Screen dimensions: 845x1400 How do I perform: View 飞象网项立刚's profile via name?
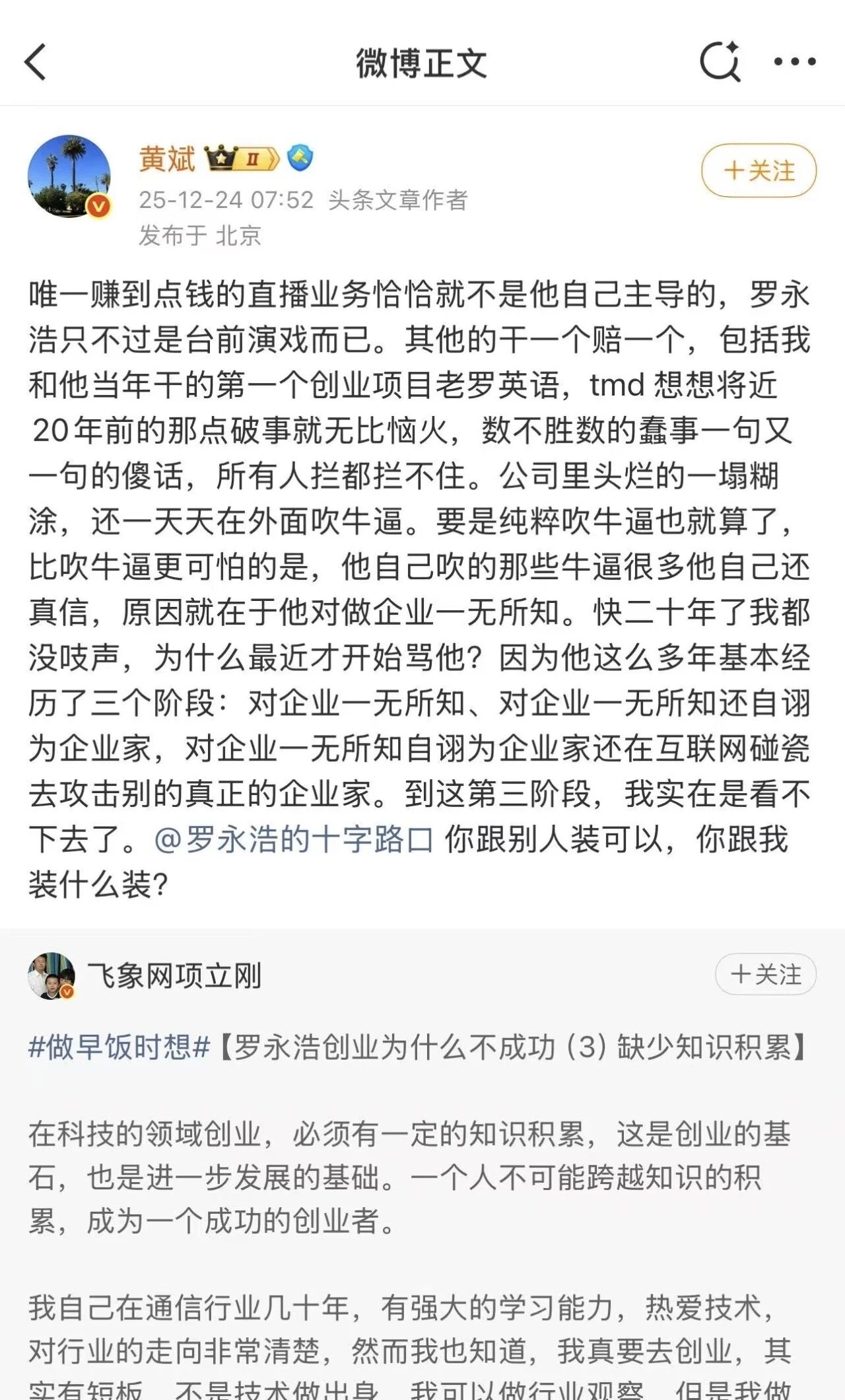click(175, 975)
